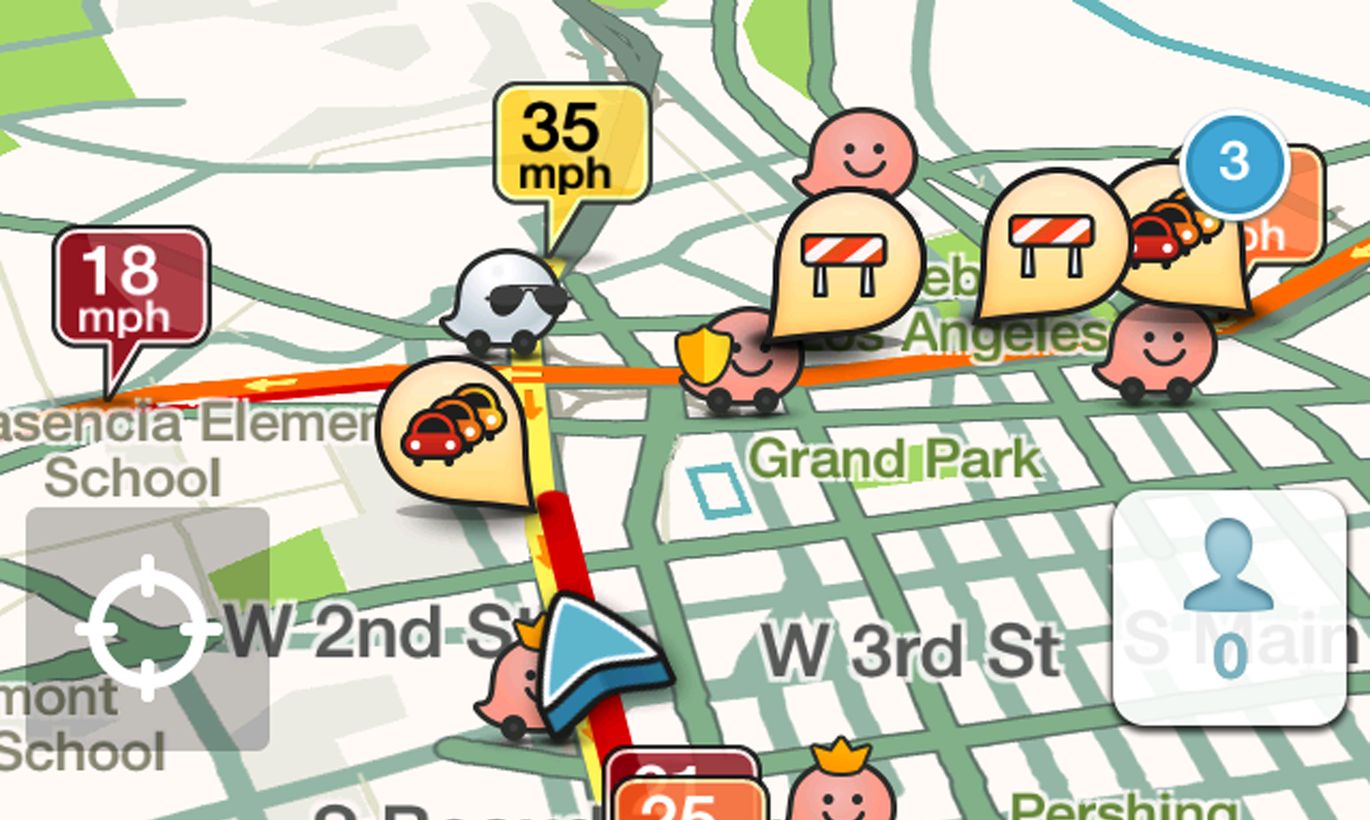Open traffic jam report near W 2nd St
The height and width of the screenshot is (820, 1370).
click(x=456, y=428)
